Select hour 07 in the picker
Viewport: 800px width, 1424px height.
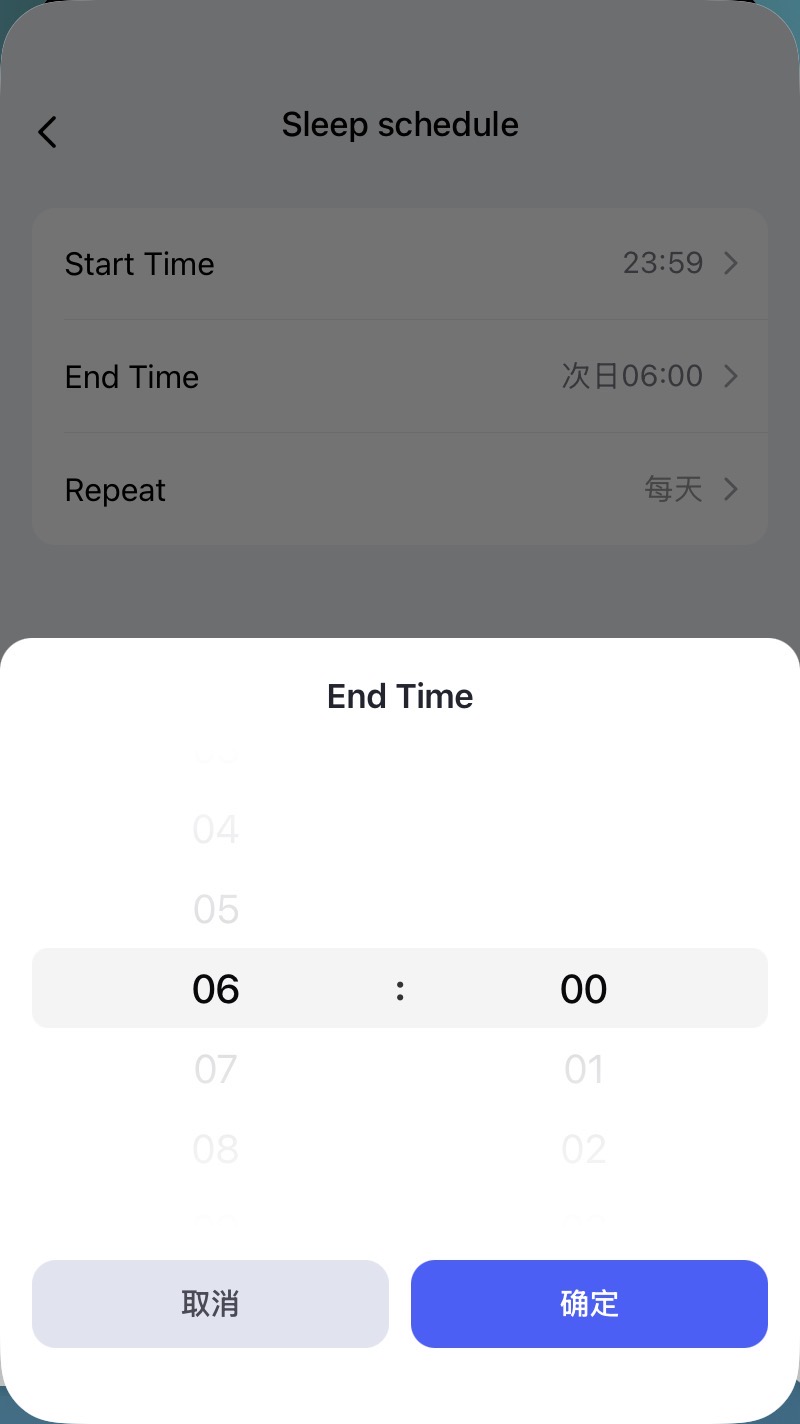point(216,1069)
